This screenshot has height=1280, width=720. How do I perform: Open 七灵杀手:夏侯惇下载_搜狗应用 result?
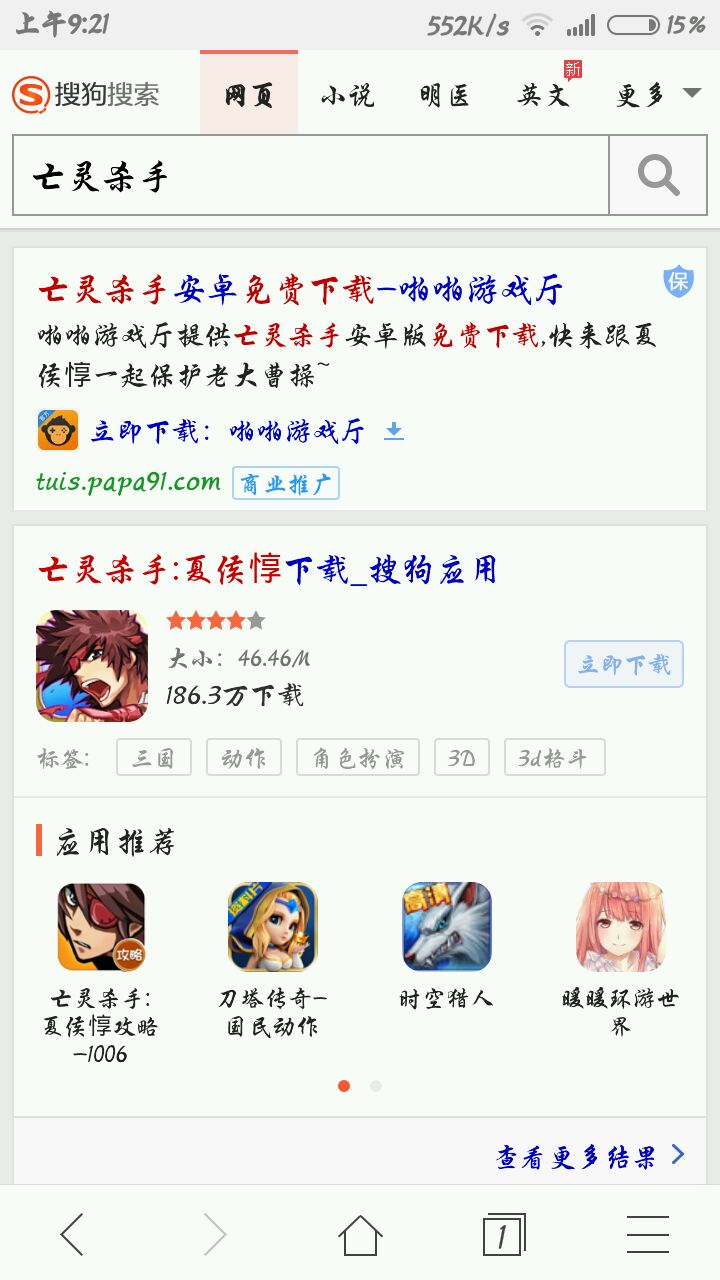(267, 571)
